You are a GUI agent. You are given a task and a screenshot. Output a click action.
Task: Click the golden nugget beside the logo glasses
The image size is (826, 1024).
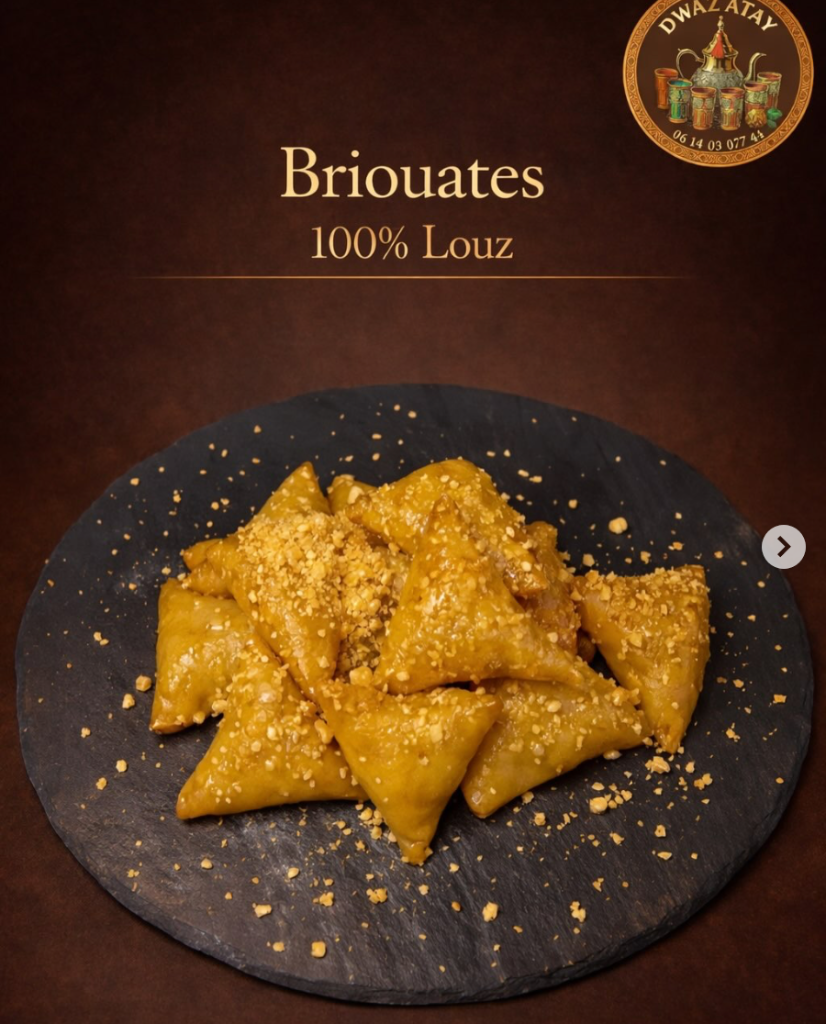(x=756, y=117)
